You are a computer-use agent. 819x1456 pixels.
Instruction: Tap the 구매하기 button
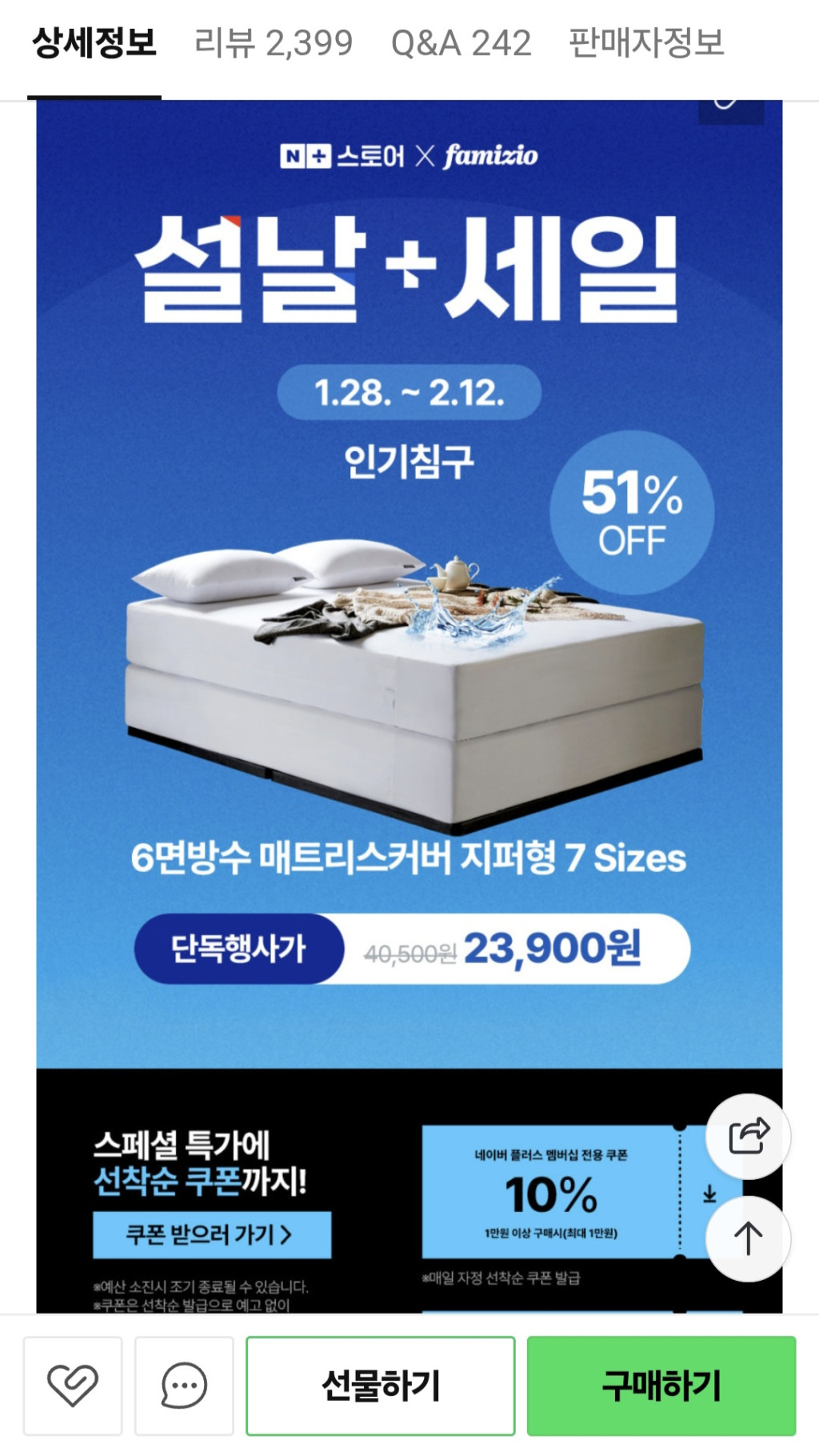(x=661, y=1386)
